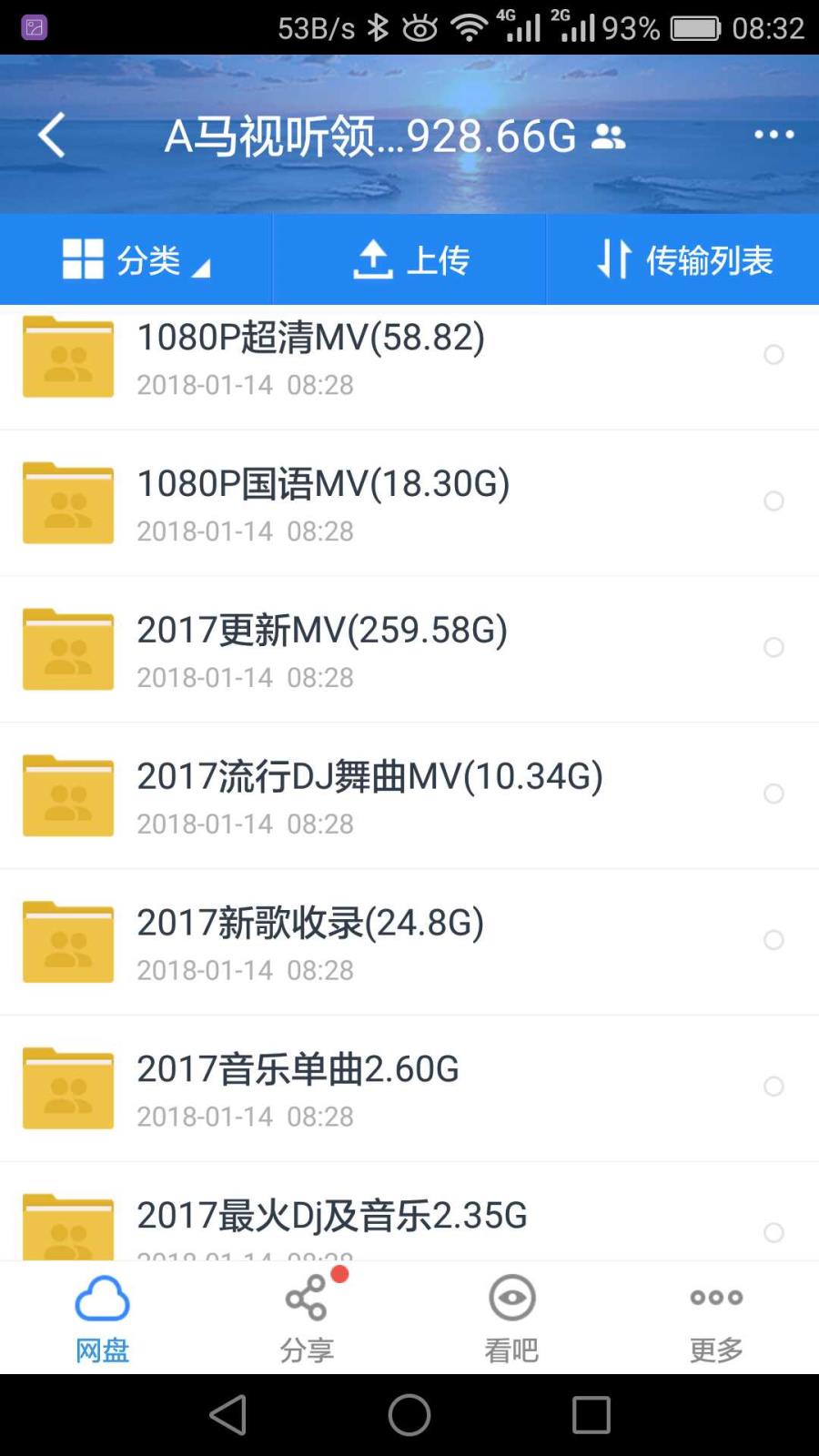The width and height of the screenshot is (819, 1456).
Task: Select the circle beside 2017新歌收录(24.8G)
Action: tap(773, 940)
